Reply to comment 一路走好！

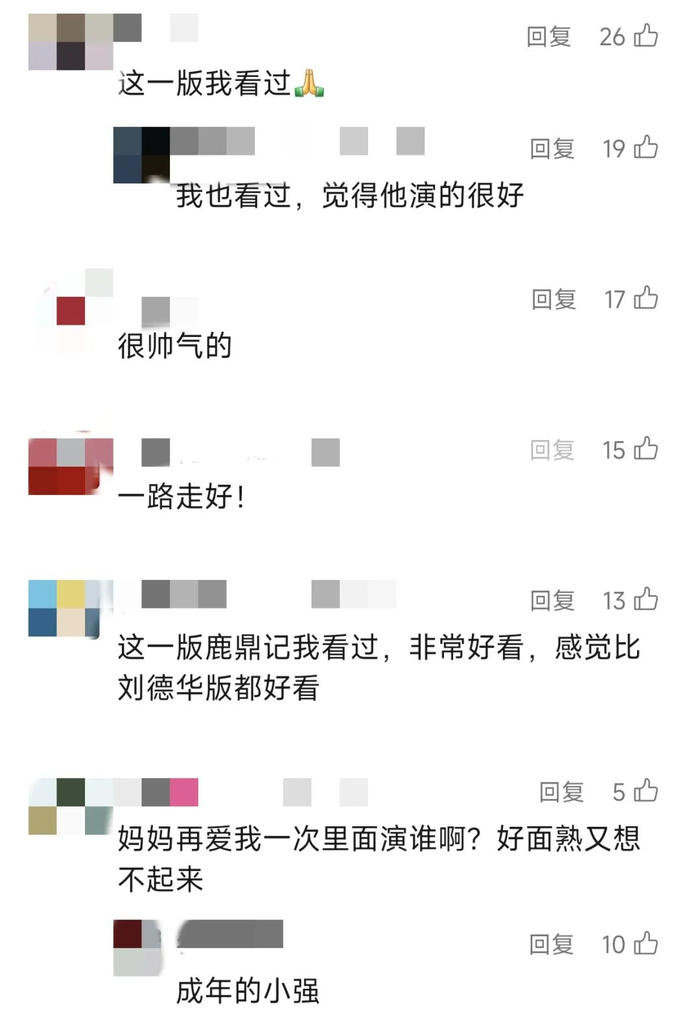pos(552,450)
